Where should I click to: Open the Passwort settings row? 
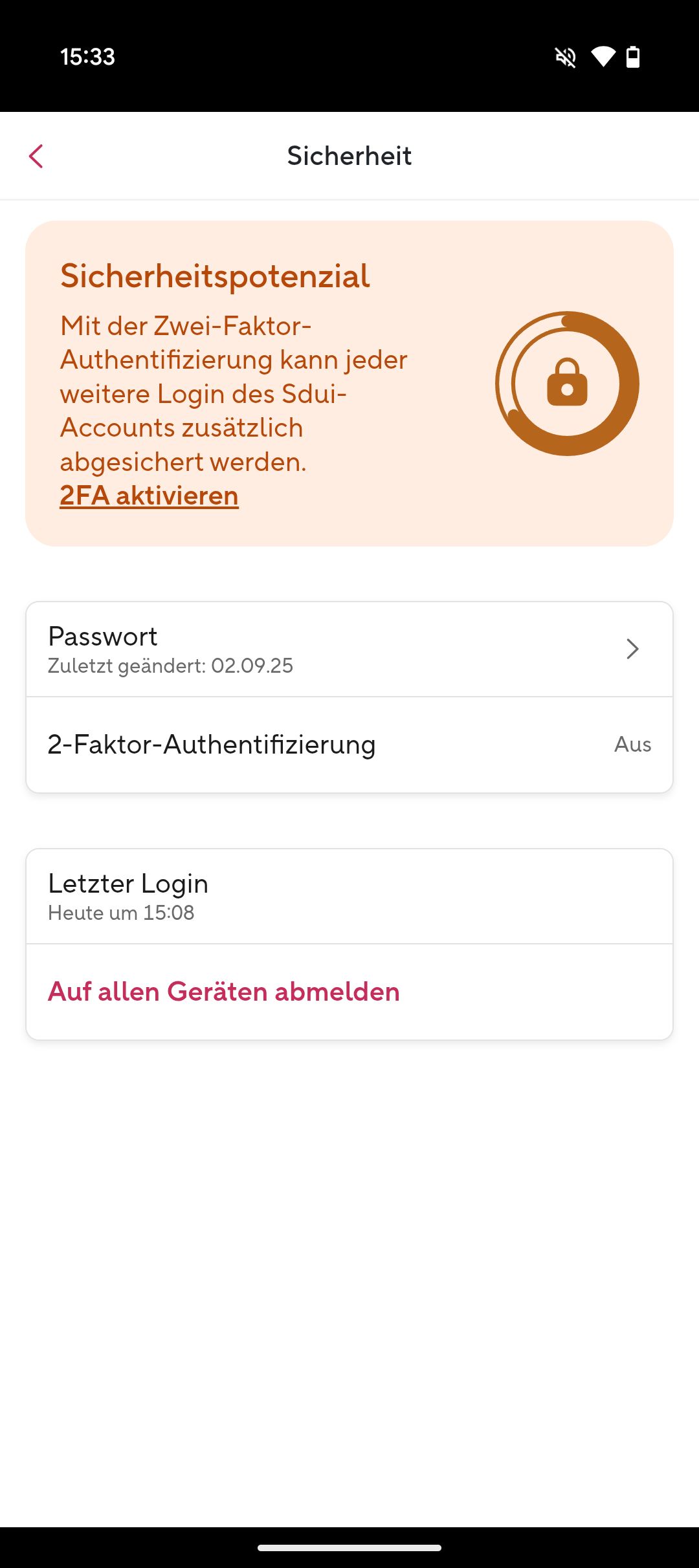pos(349,649)
